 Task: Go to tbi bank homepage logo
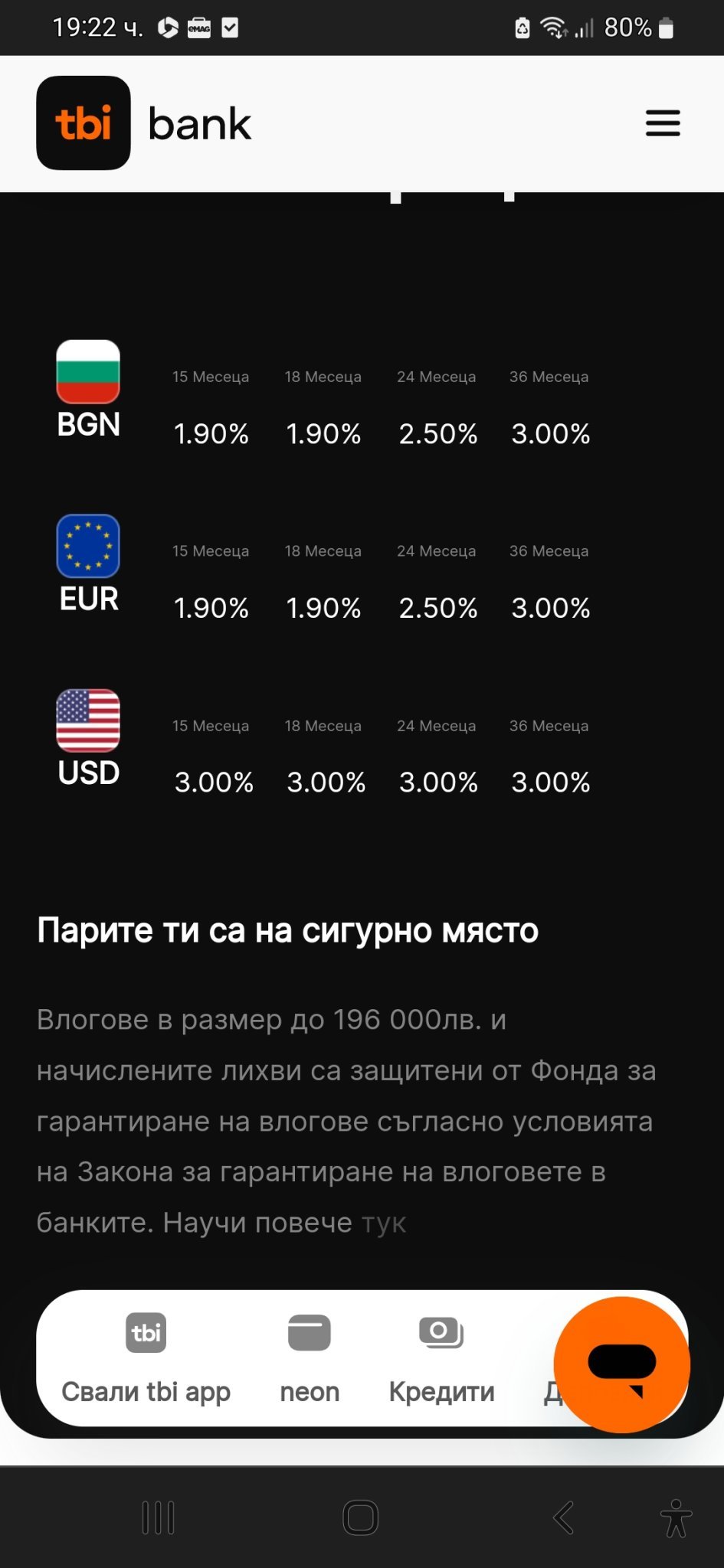pyautogui.click(x=144, y=123)
